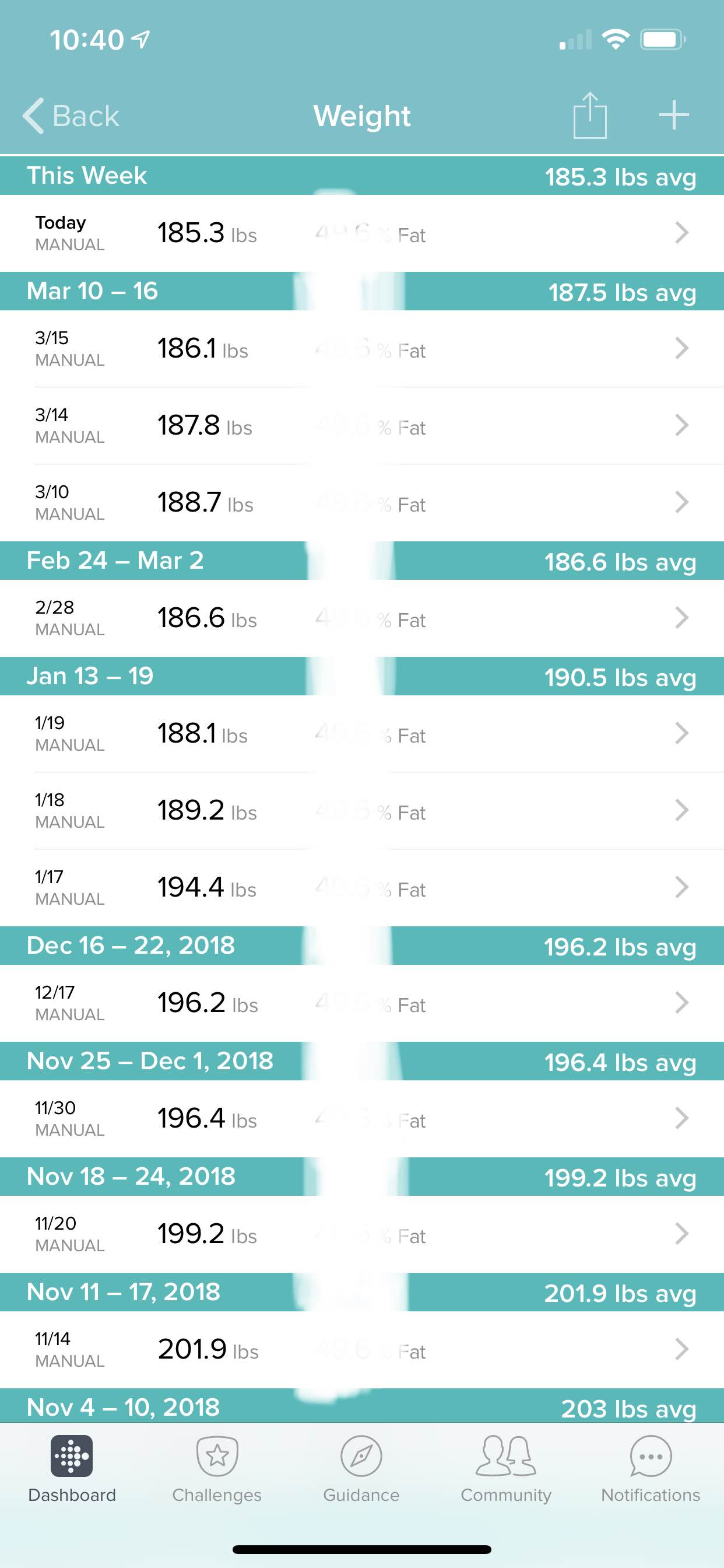View the 3/14 entry of 187.8 lbs

point(362,425)
